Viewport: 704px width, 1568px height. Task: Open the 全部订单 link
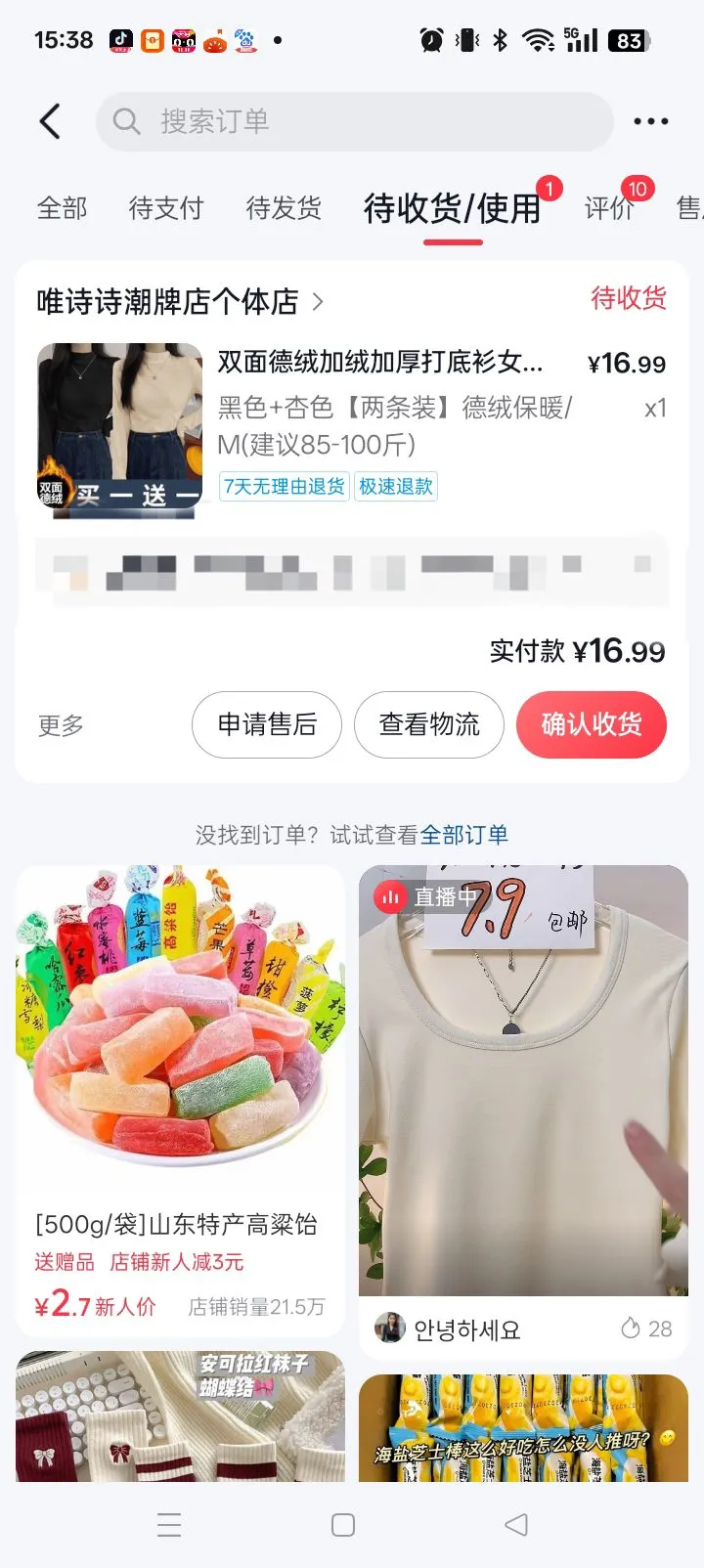[x=464, y=835]
